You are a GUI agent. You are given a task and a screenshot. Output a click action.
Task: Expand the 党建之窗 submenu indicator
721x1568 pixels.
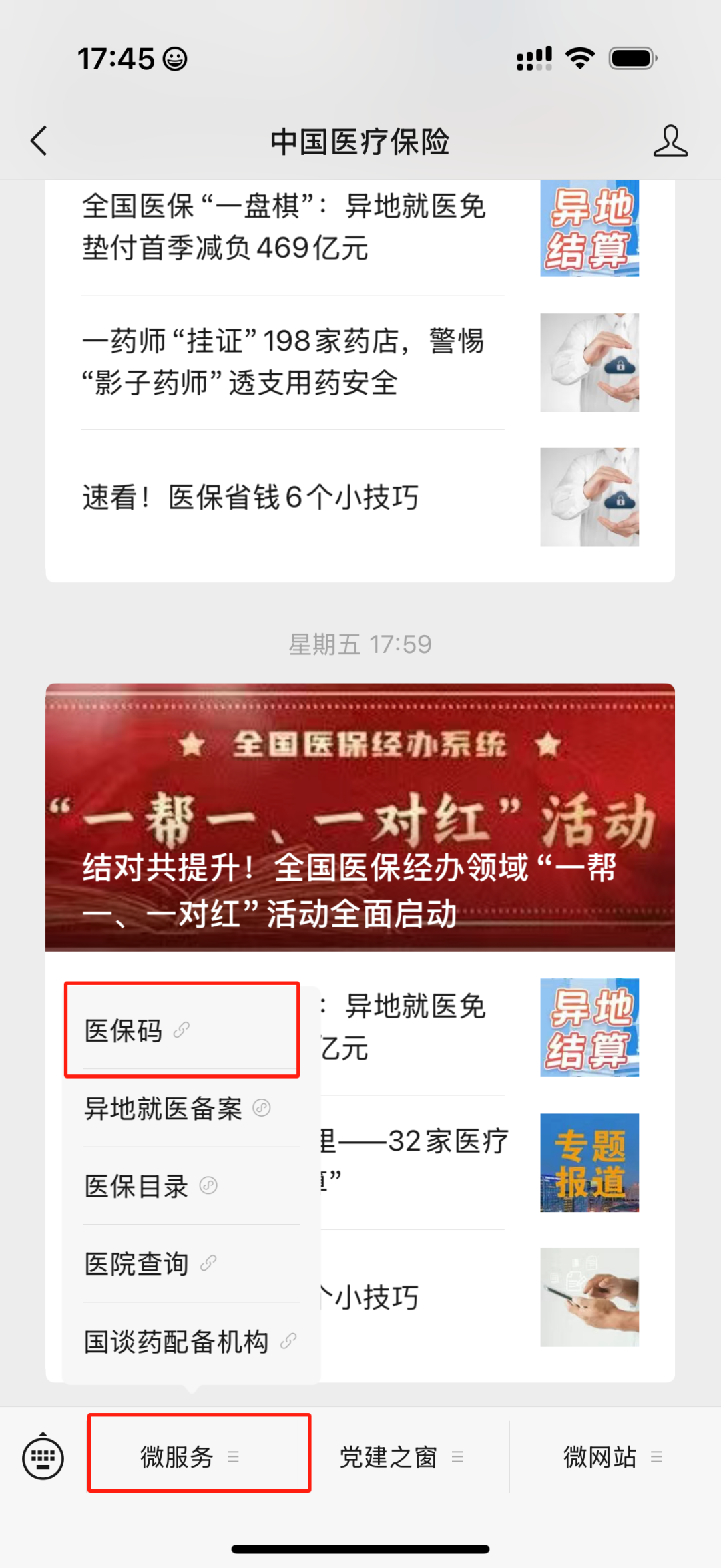[x=457, y=1458]
